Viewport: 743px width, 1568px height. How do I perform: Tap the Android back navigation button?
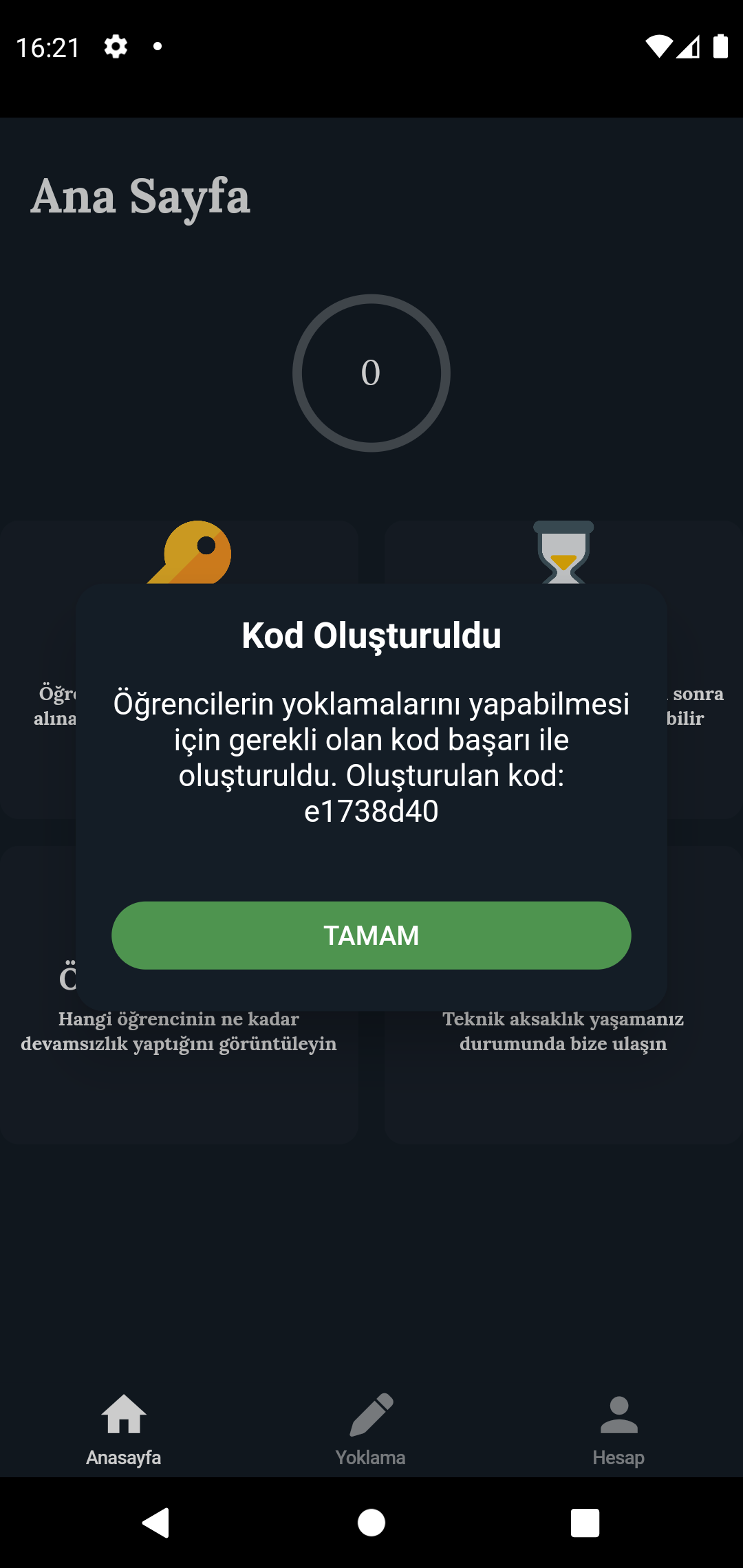click(x=156, y=1521)
